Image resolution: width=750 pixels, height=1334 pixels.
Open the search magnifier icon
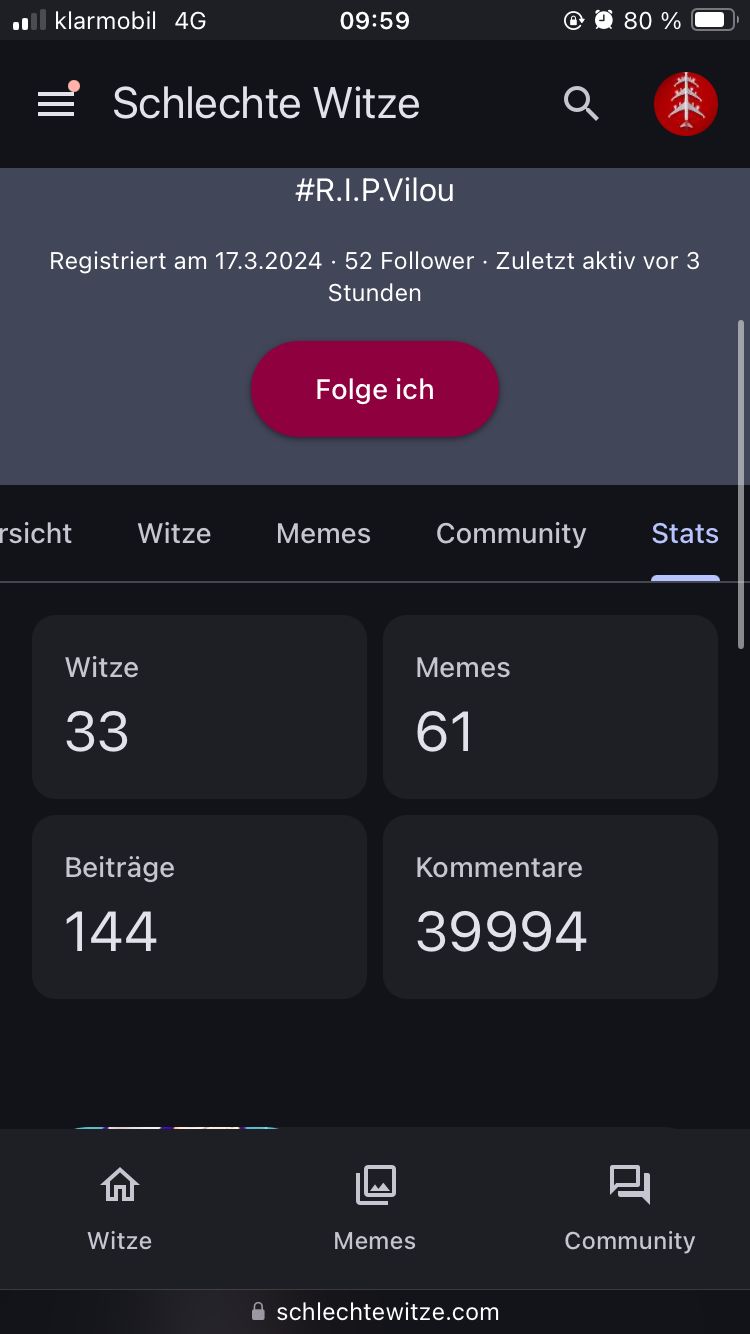point(581,104)
